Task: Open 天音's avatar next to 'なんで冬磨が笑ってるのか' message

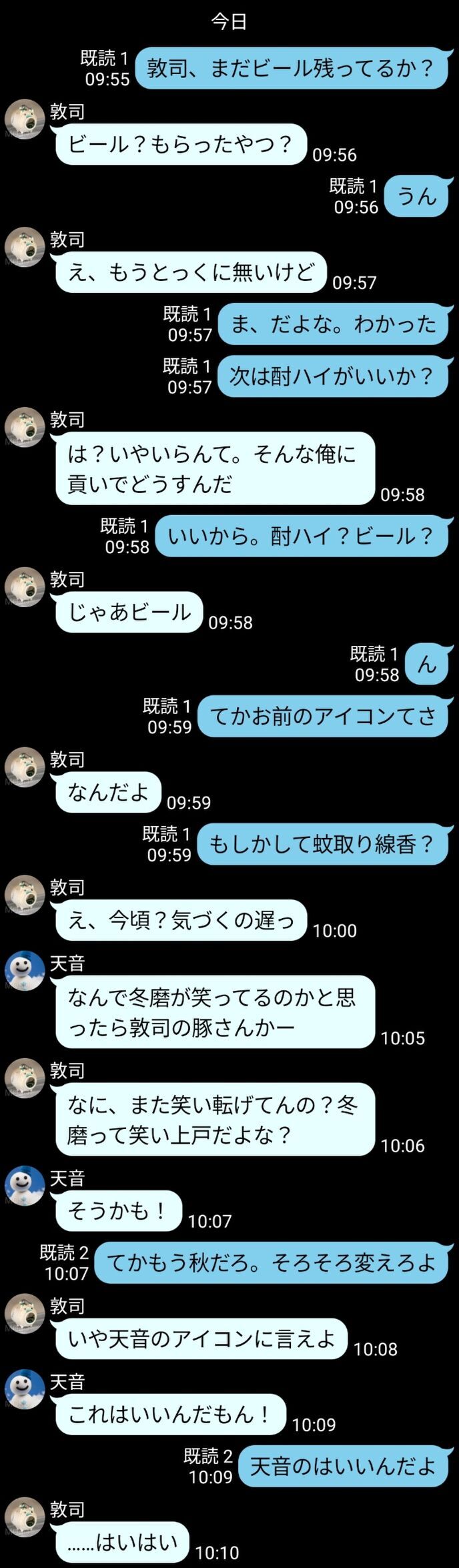Action: (x=25, y=971)
